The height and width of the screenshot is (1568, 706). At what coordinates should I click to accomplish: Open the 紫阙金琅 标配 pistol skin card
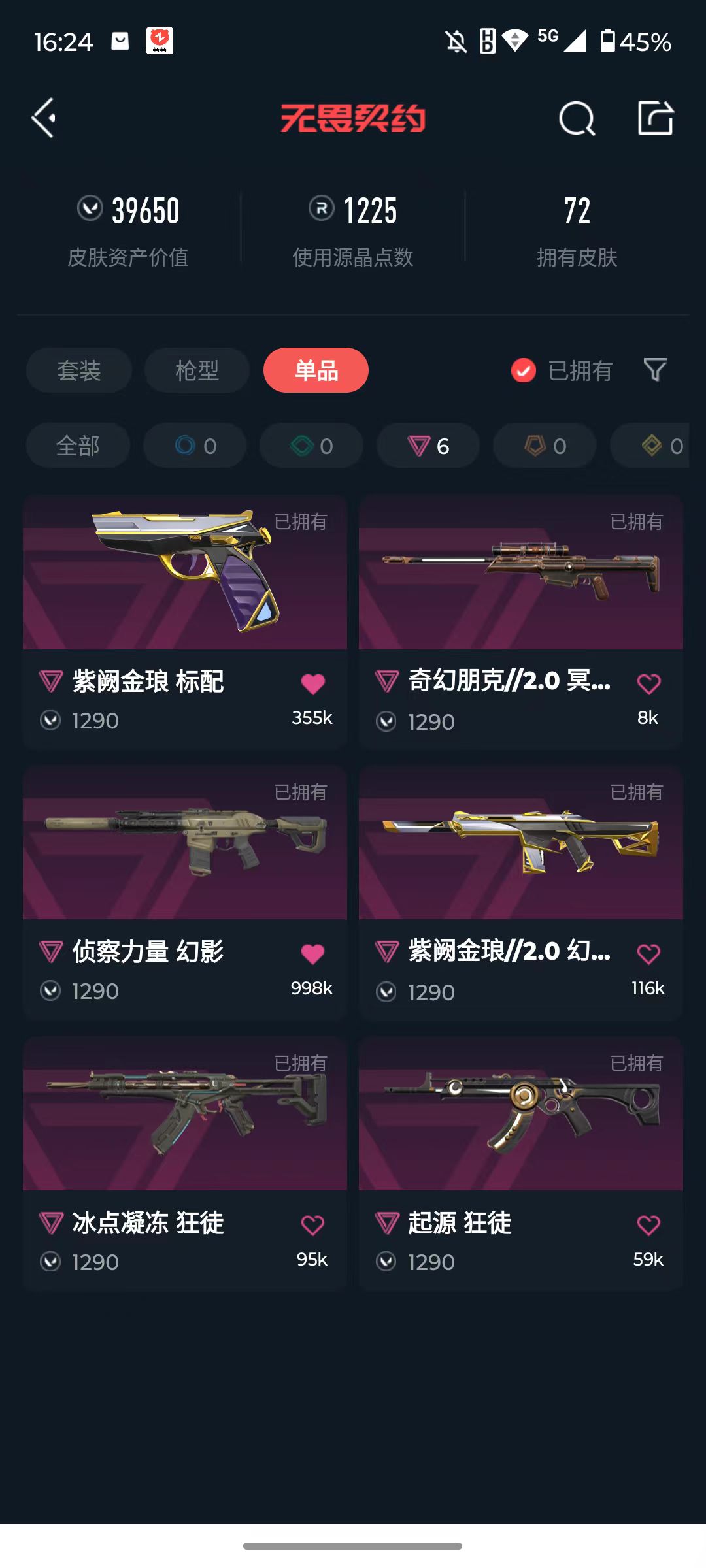click(x=185, y=621)
